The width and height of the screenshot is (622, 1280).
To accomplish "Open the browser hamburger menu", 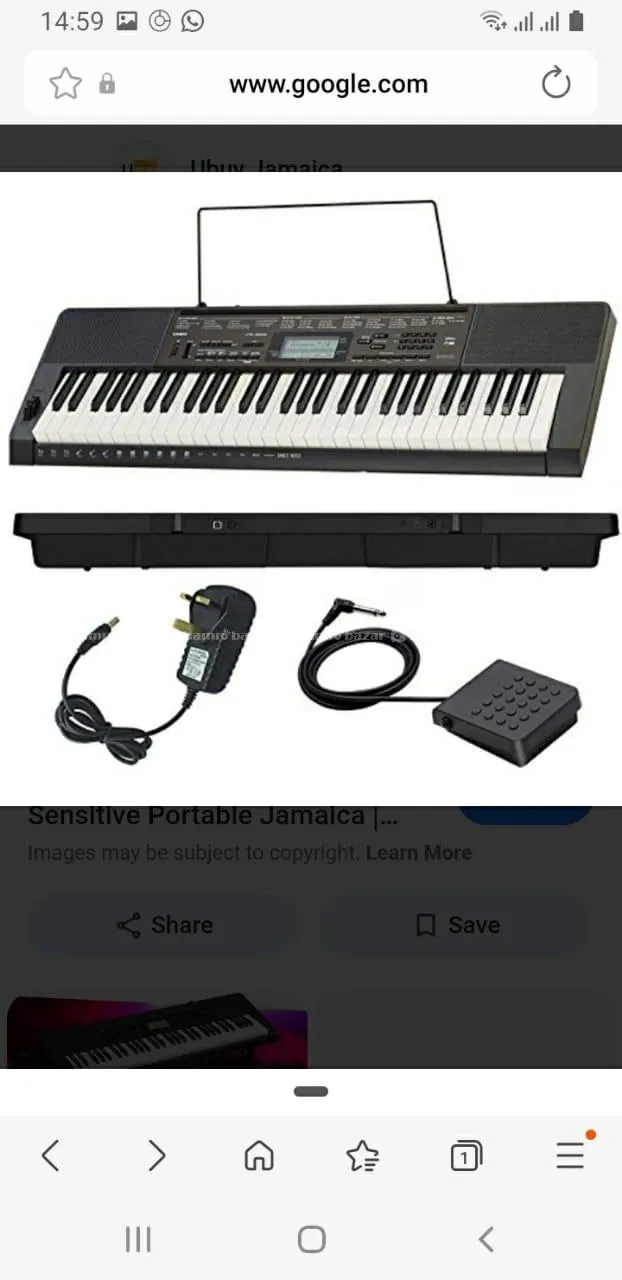I will pos(570,1157).
